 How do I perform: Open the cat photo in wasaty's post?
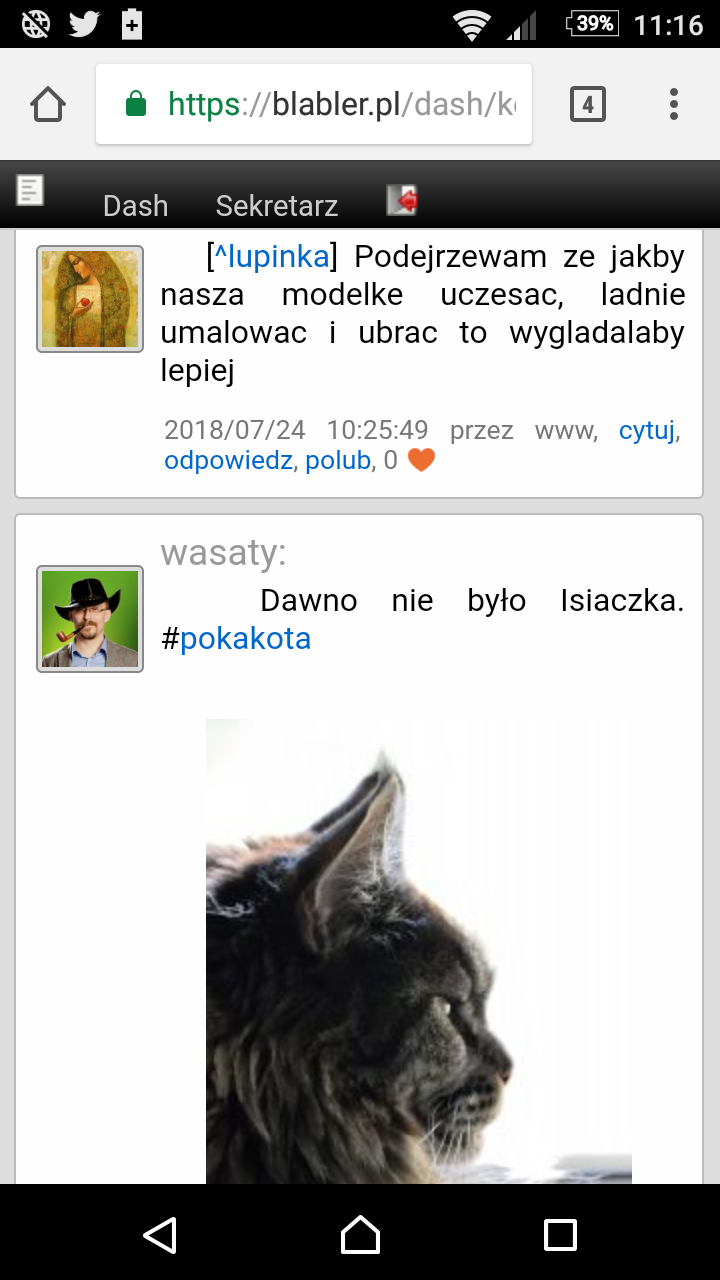pos(418,950)
